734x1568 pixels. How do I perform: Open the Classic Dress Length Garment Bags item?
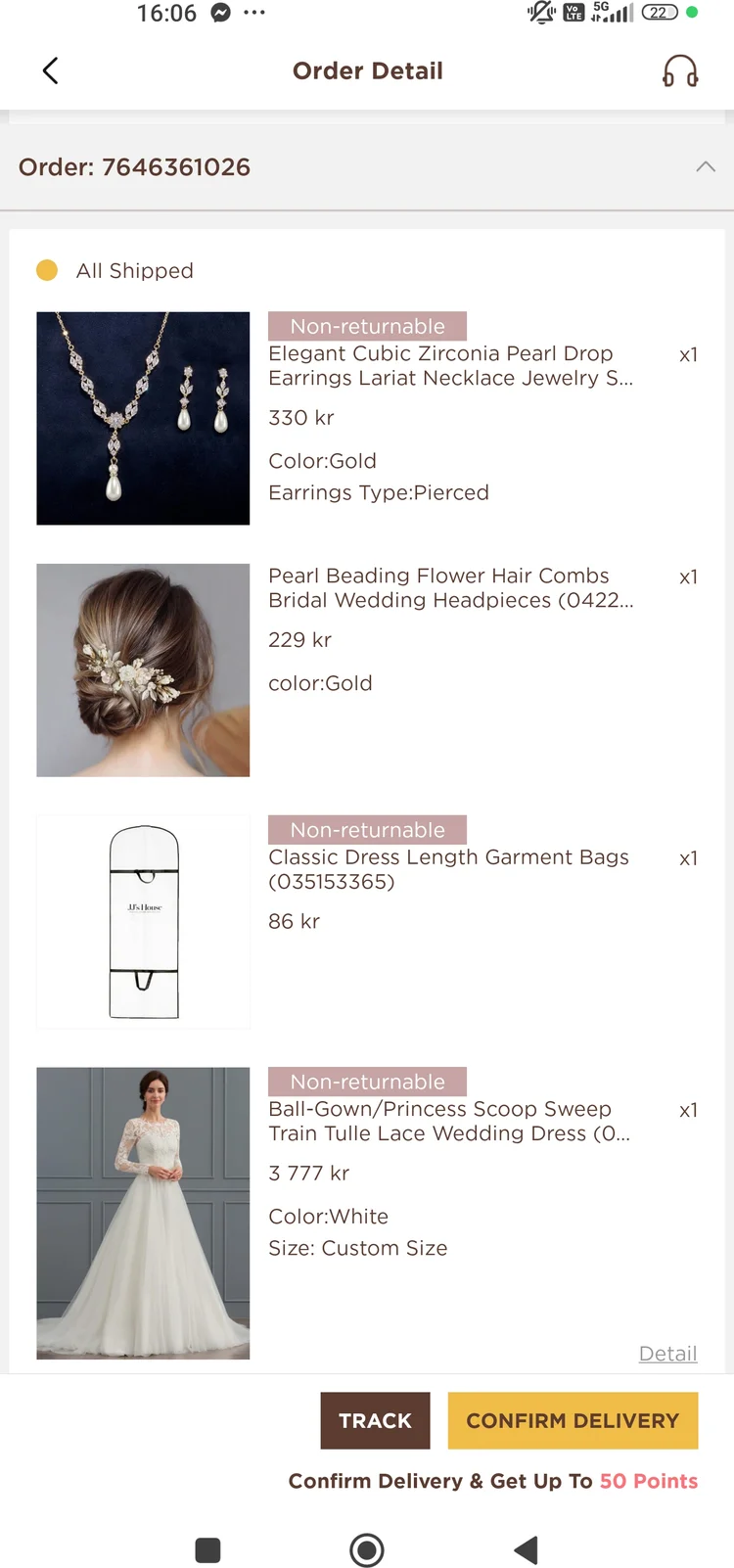(x=367, y=921)
